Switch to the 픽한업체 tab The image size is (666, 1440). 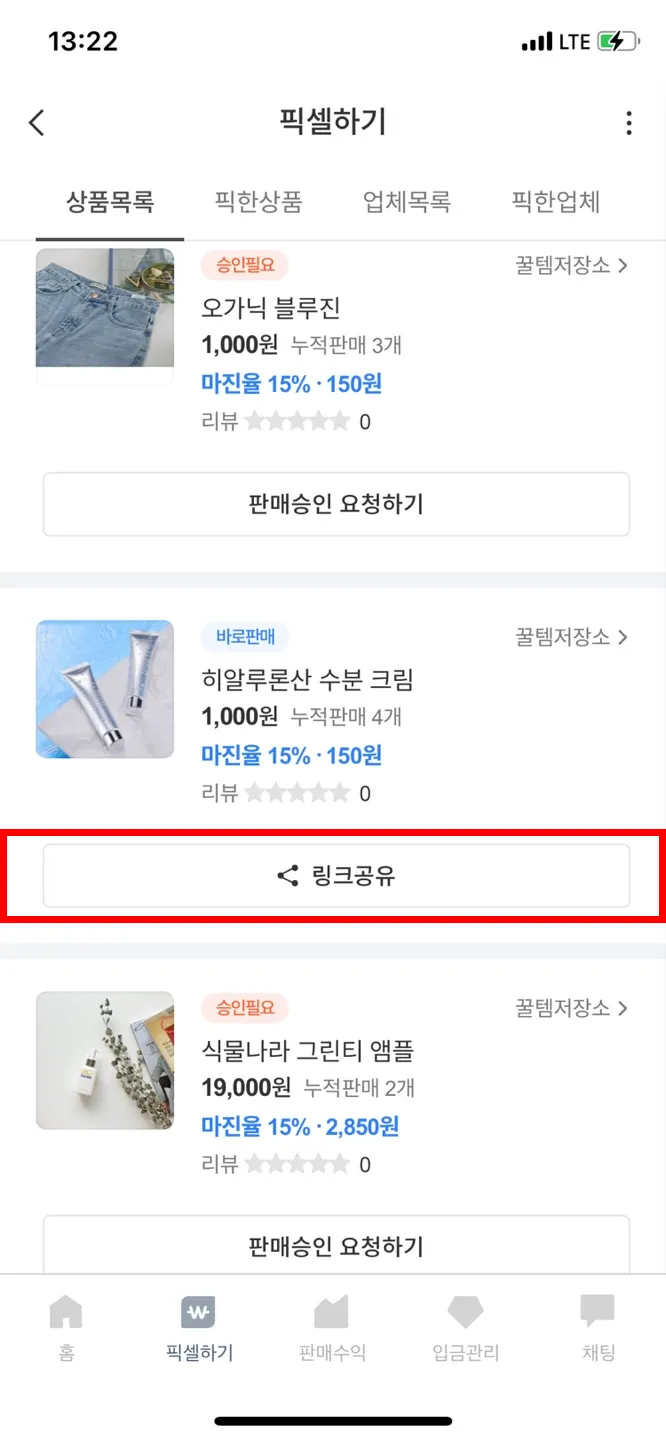tap(555, 202)
